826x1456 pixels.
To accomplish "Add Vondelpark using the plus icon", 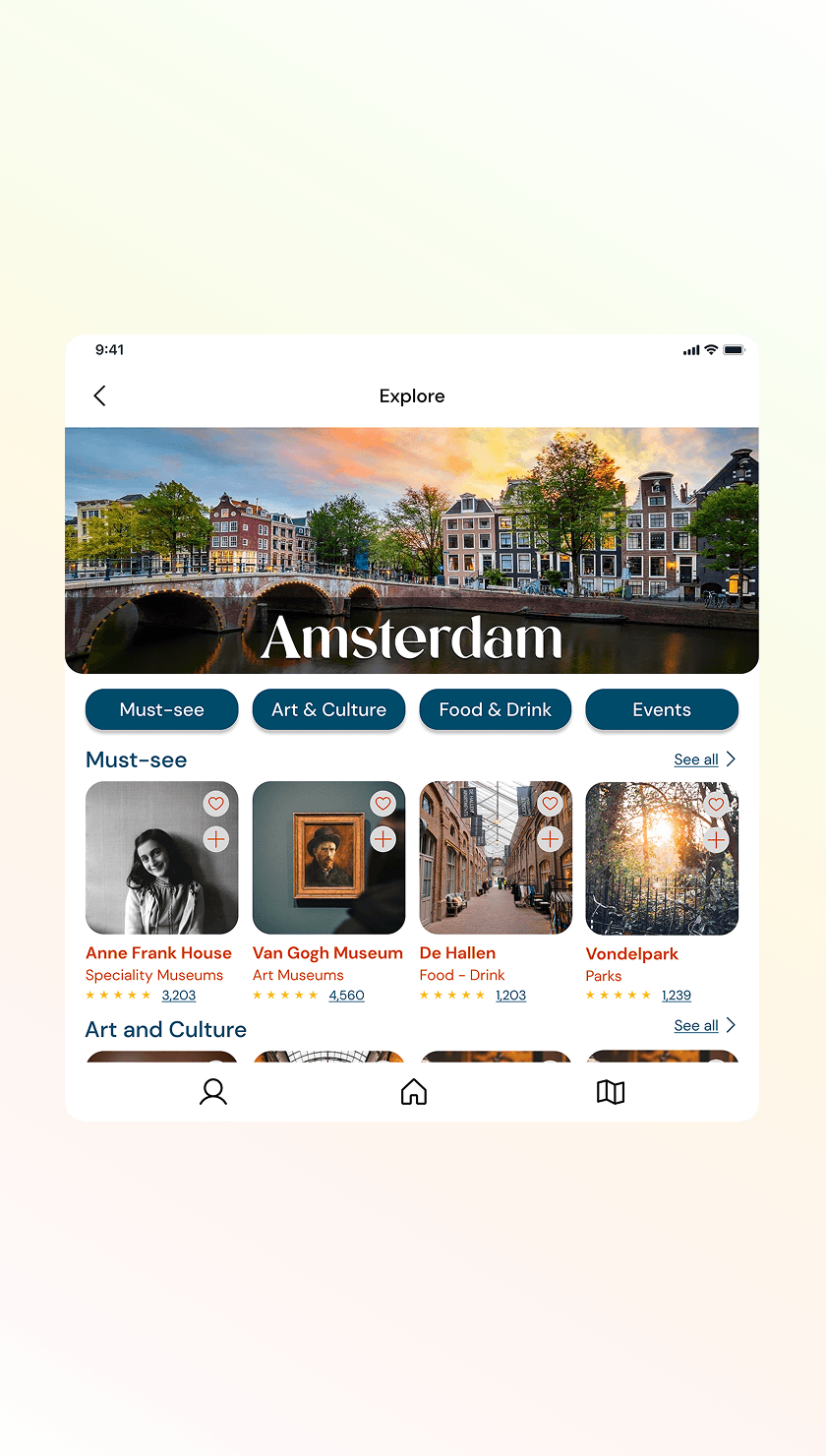I will point(716,840).
